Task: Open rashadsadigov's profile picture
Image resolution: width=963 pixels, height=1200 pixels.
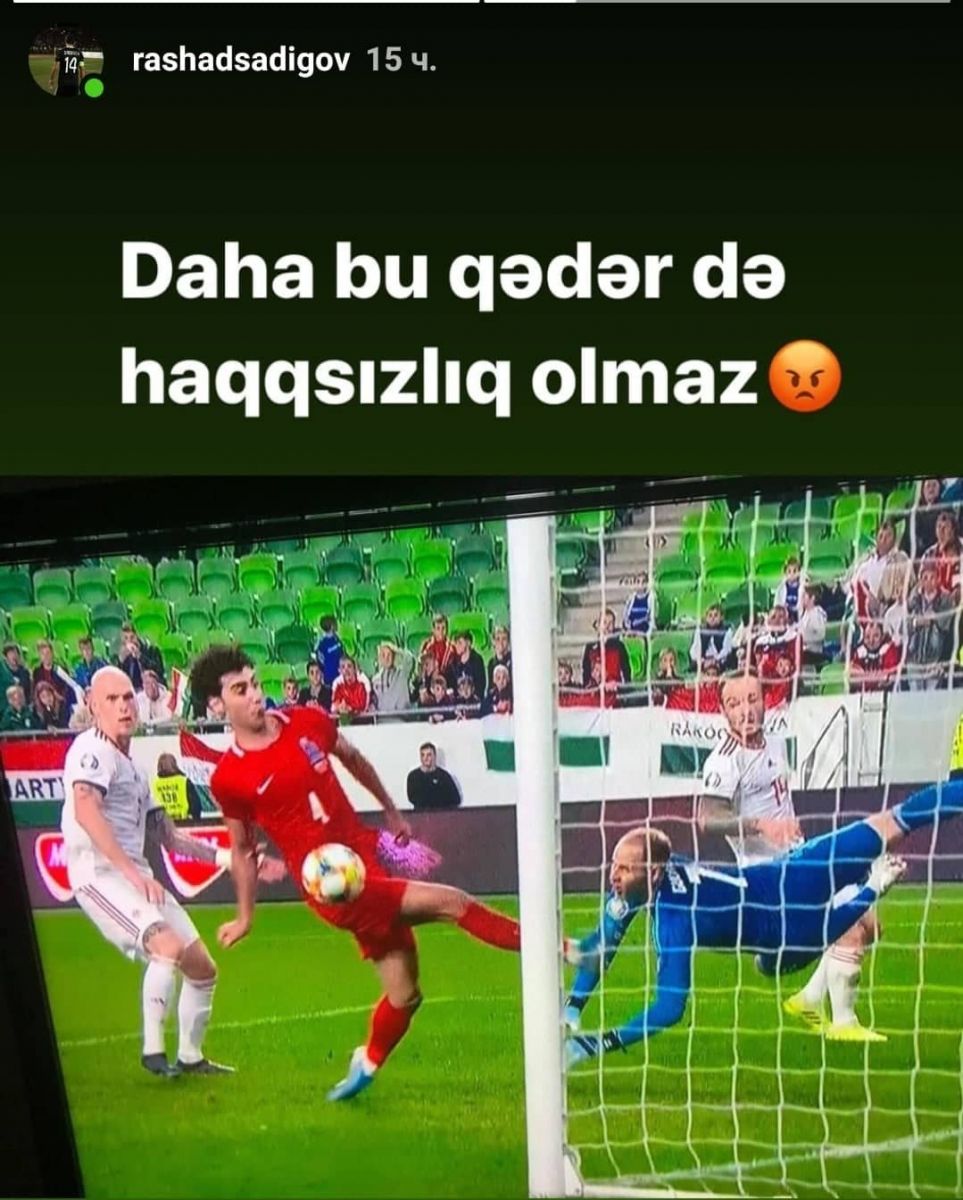Action: click(66, 61)
